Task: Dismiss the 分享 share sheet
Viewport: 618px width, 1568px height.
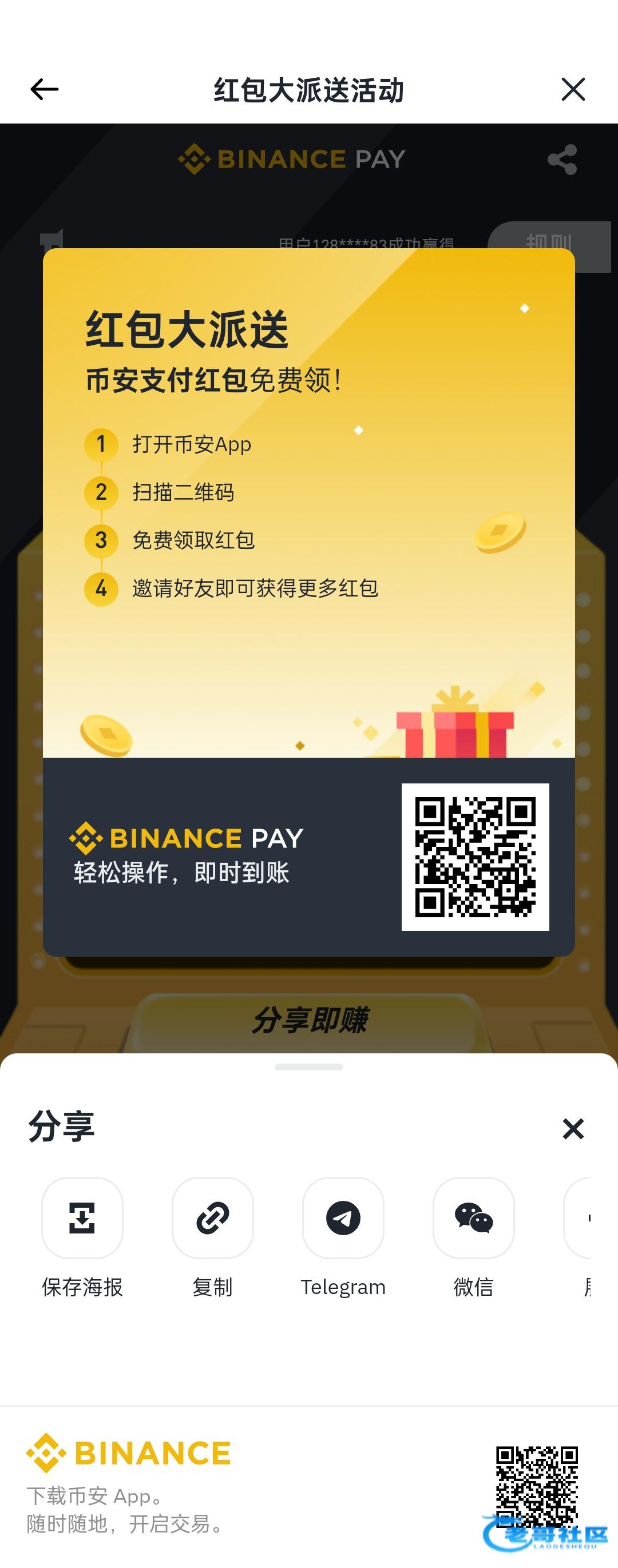Action: (x=573, y=1129)
